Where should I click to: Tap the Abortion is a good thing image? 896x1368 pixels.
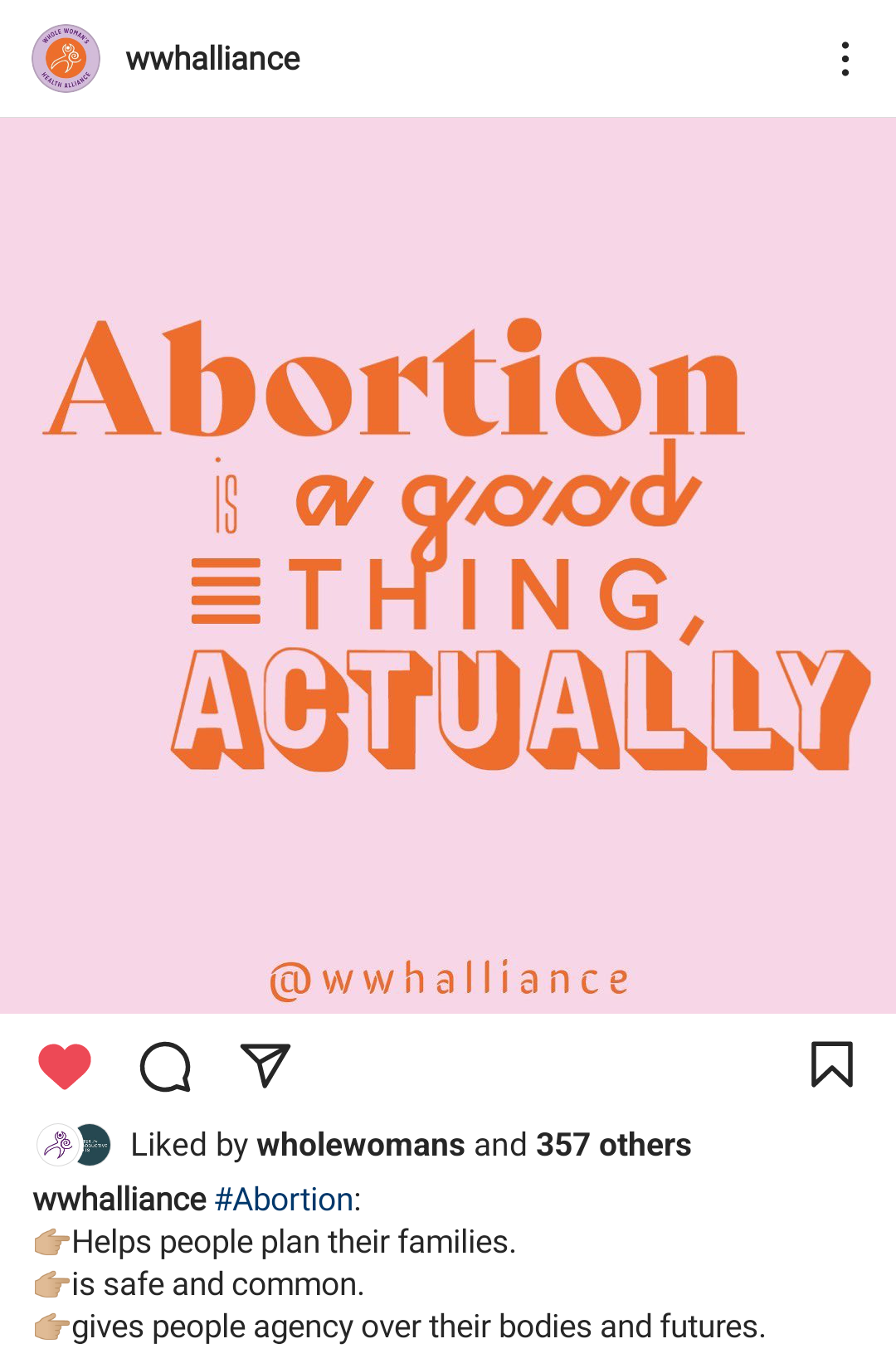(x=448, y=564)
